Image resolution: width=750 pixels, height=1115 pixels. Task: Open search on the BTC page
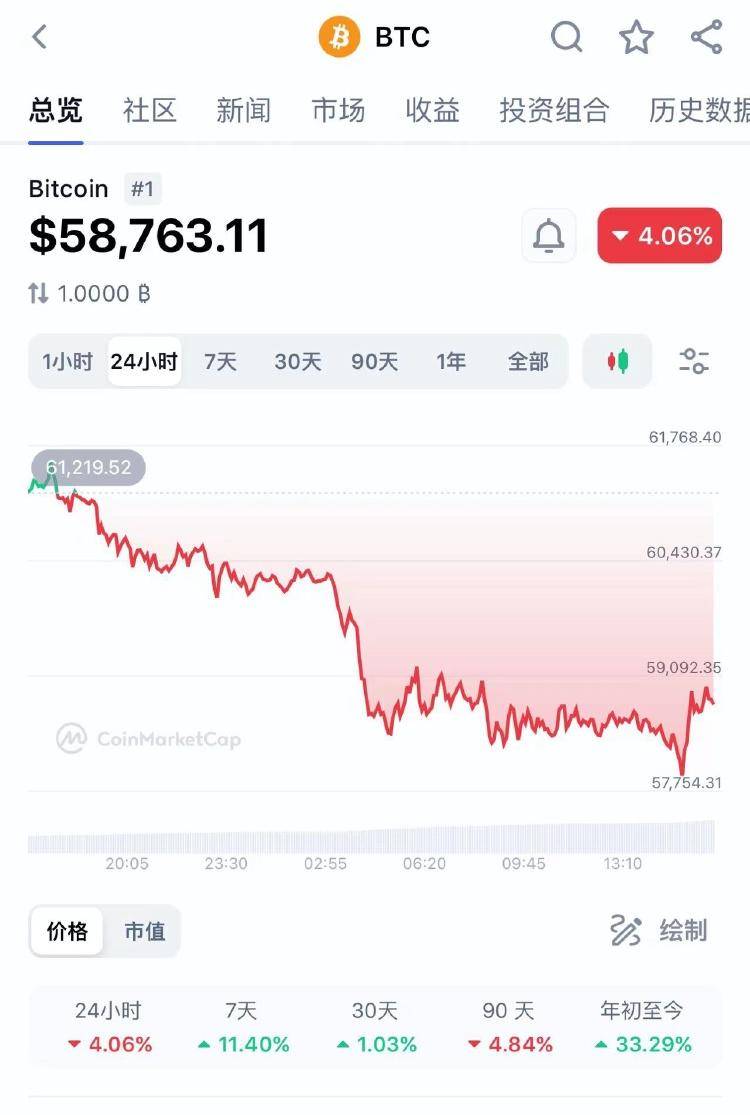pyautogui.click(x=566, y=37)
